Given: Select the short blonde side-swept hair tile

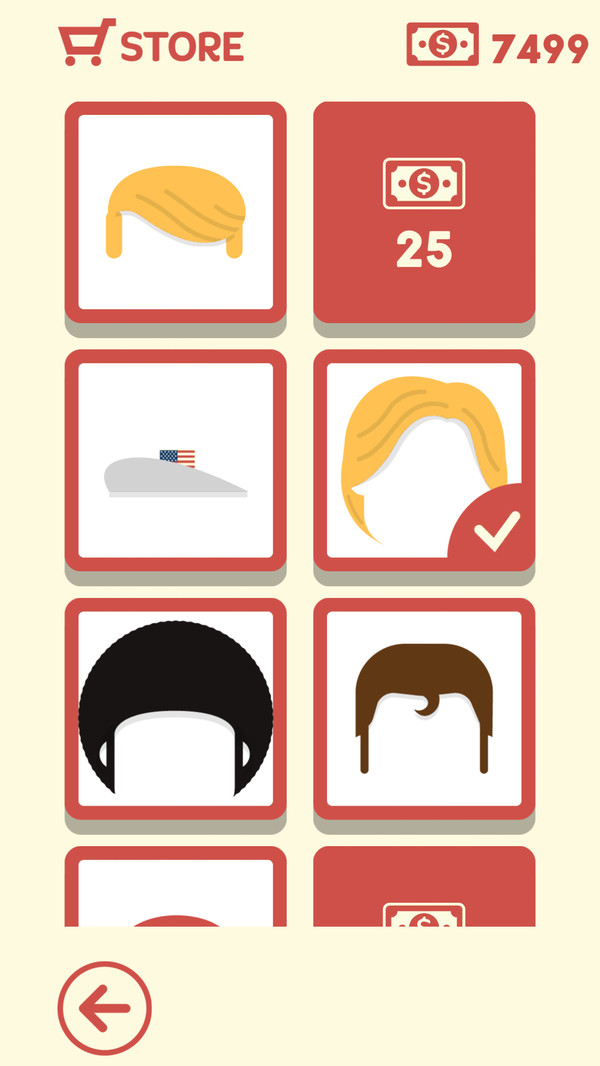Looking at the screenshot, I should click(x=175, y=212).
